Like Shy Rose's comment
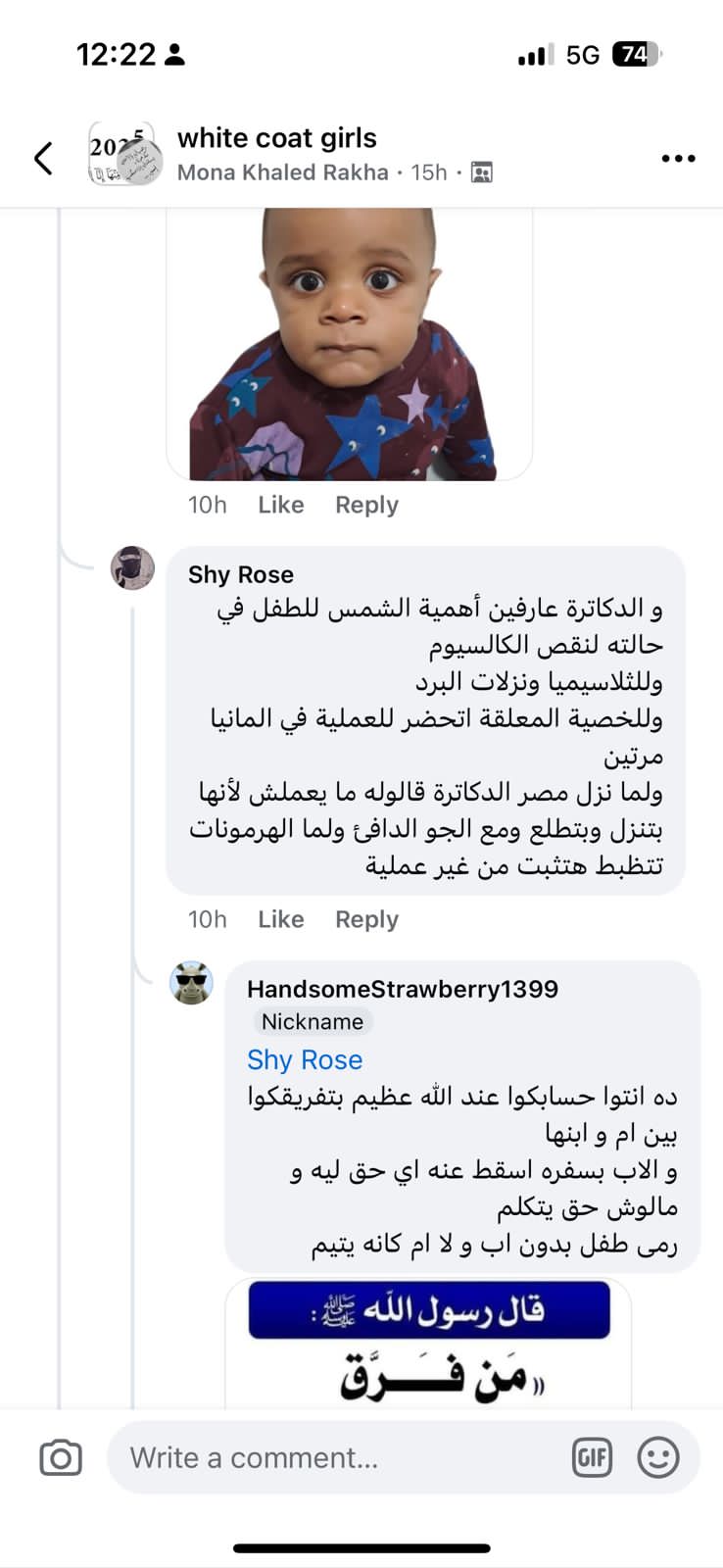The width and height of the screenshot is (723, 1568). [280, 919]
